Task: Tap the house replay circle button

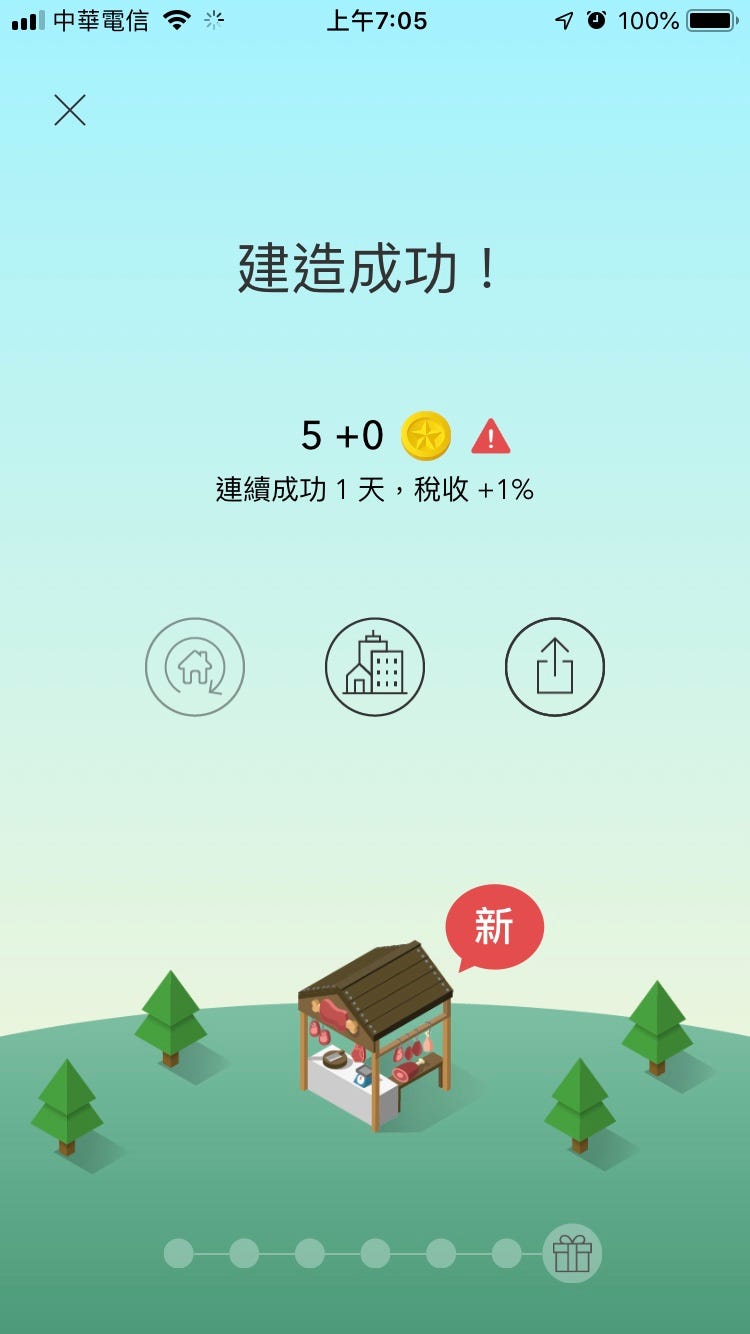Action: pyautogui.click(x=195, y=667)
